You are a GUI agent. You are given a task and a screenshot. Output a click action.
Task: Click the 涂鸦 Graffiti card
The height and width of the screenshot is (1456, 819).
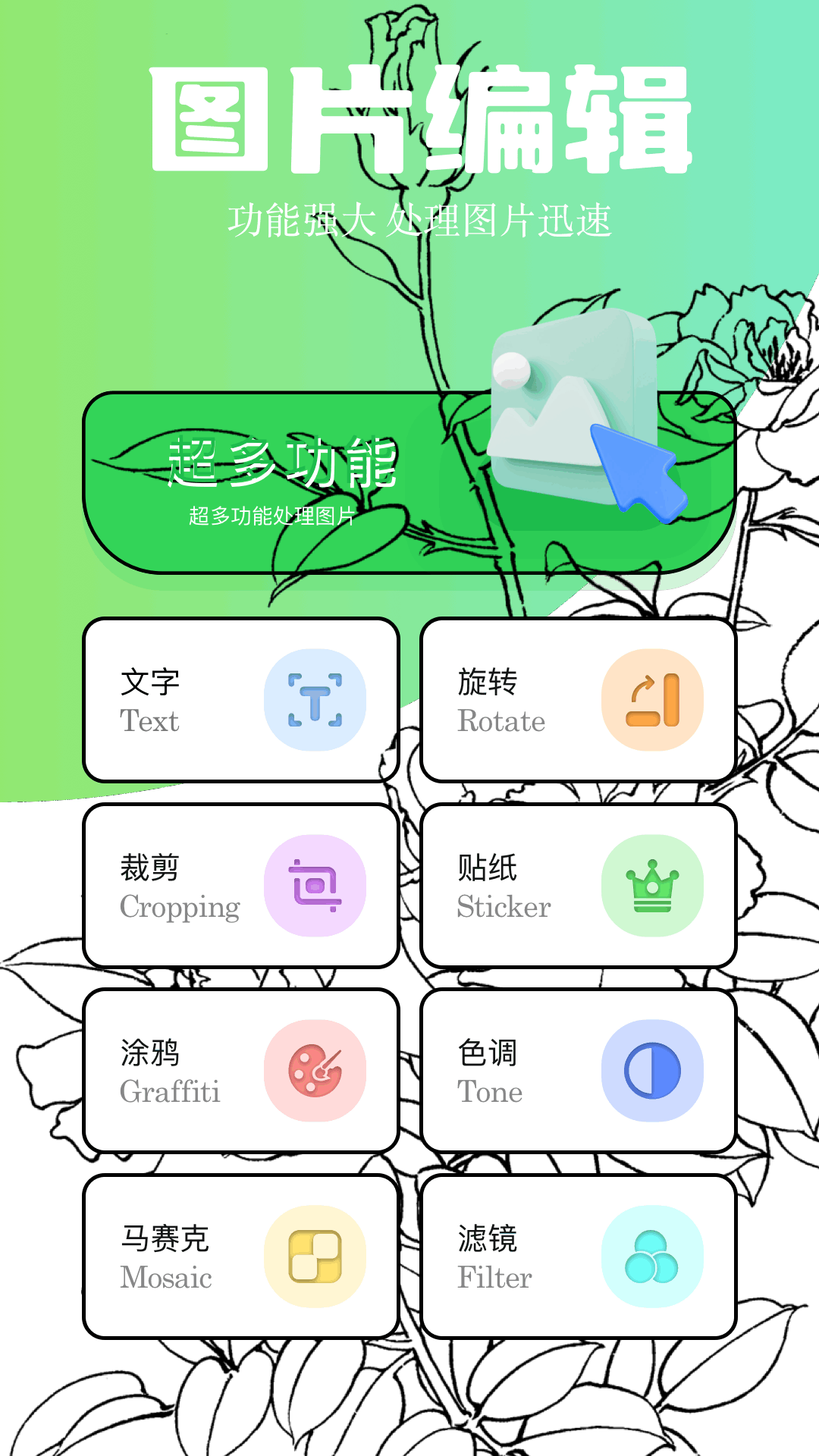pyautogui.click(x=241, y=1069)
